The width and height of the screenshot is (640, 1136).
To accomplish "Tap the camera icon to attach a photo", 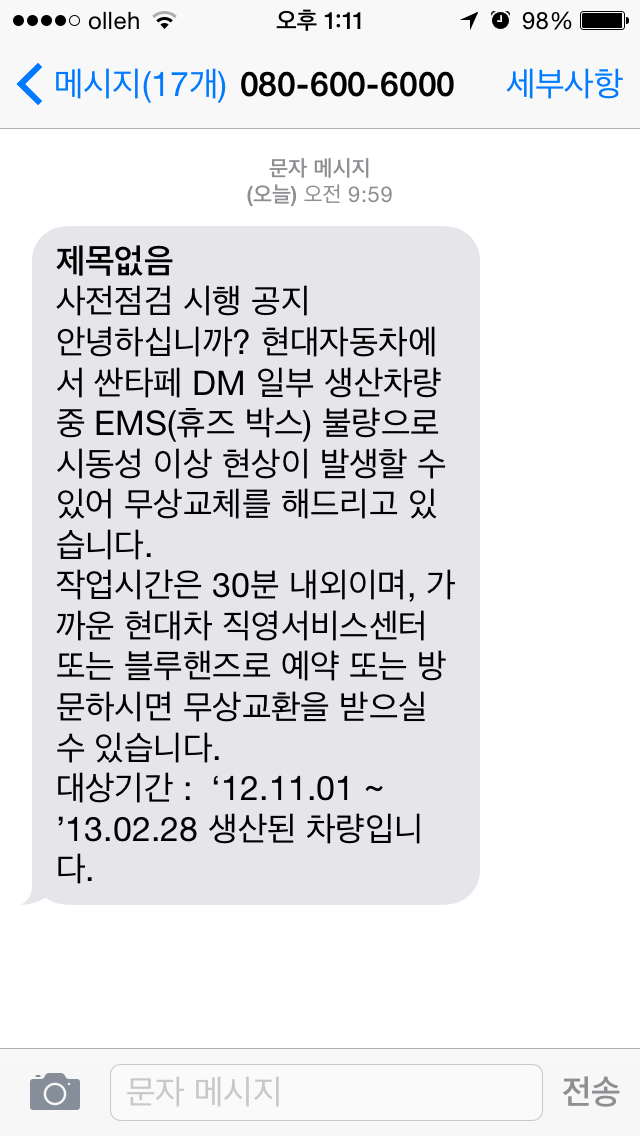I will pyautogui.click(x=54, y=1091).
